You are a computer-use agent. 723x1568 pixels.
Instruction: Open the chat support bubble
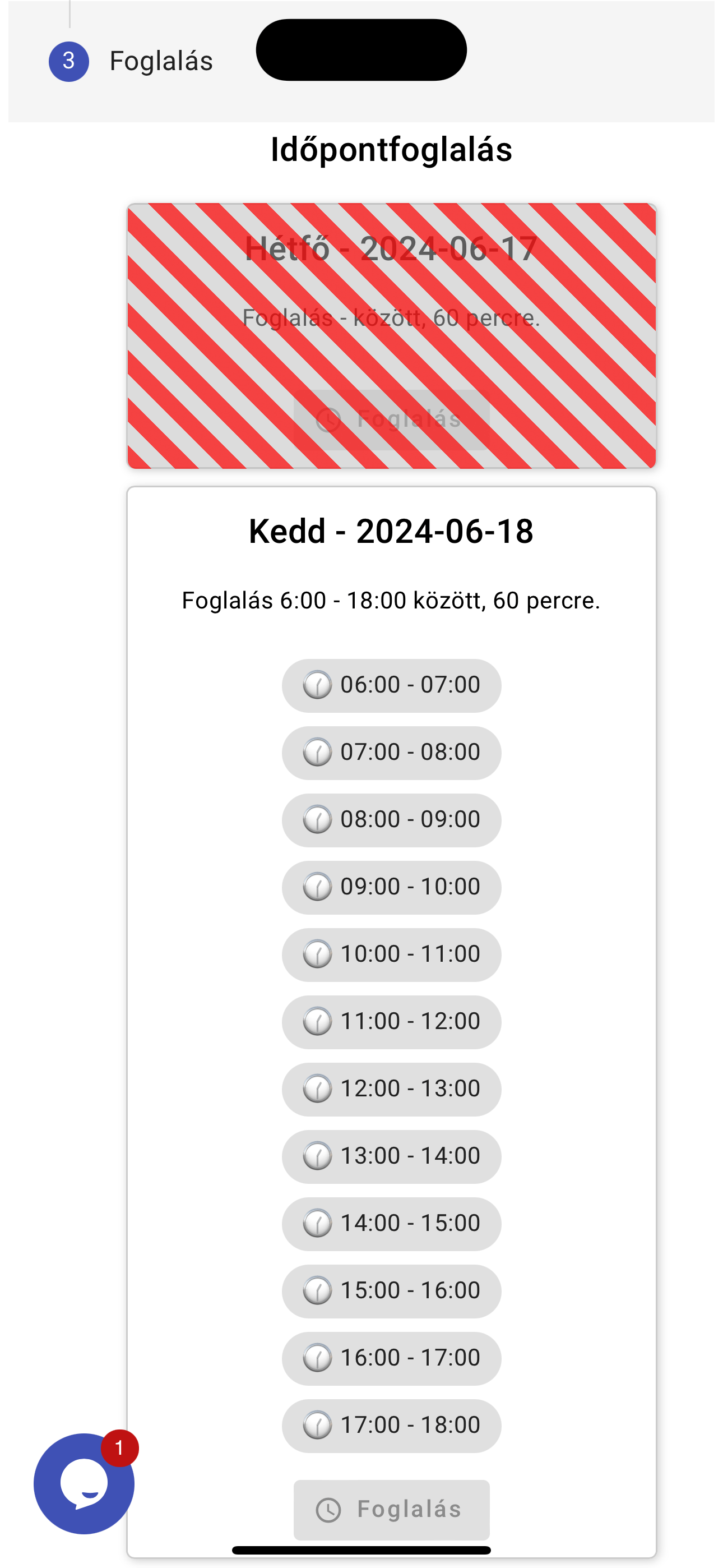coord(84,1483)
